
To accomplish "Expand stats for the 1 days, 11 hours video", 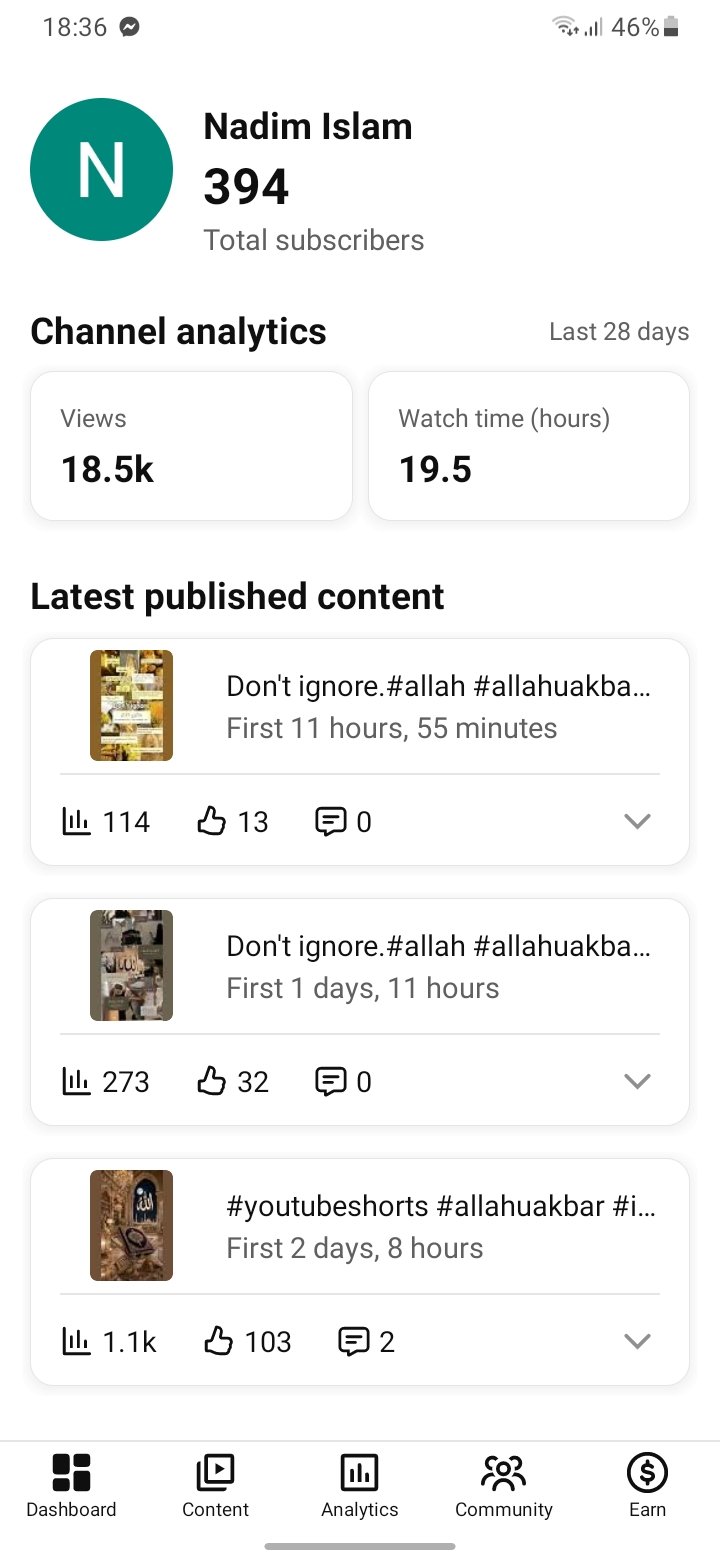I will [x=637, y=1081].
